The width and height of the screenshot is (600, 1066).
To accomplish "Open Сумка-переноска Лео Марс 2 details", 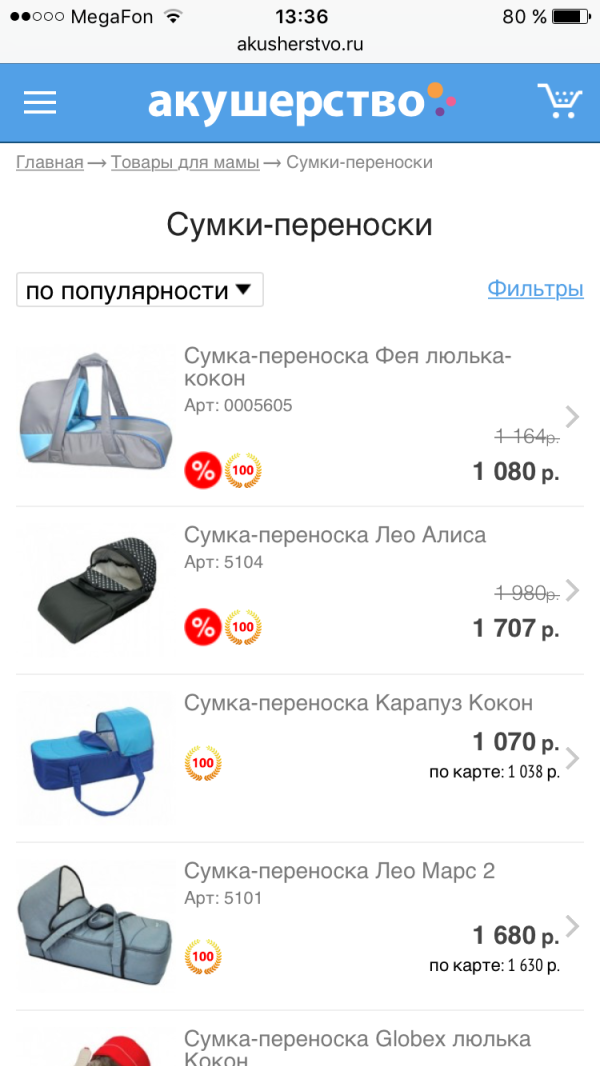I will tap(339, 871).
